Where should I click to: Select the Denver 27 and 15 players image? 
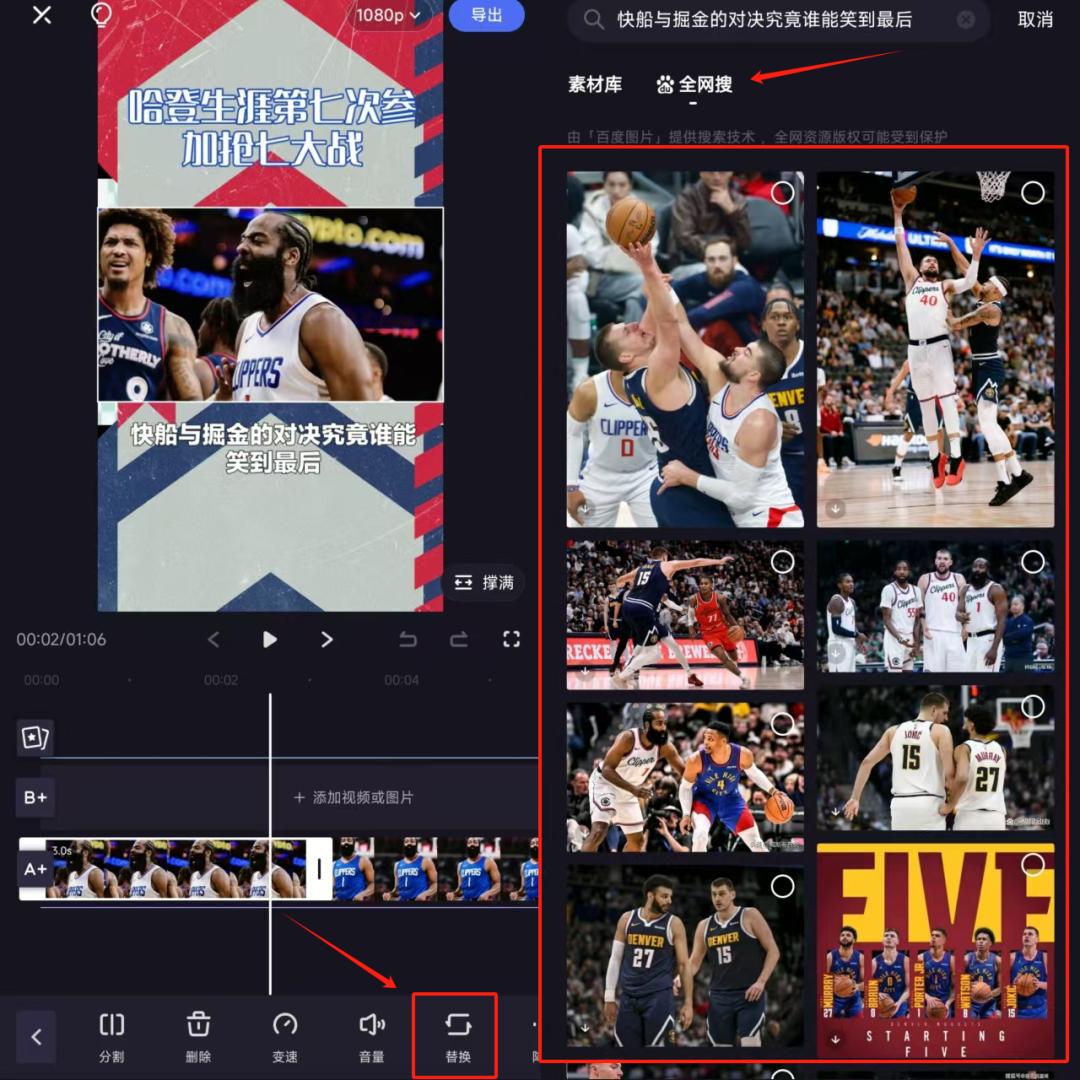click(x=685, y=955)
